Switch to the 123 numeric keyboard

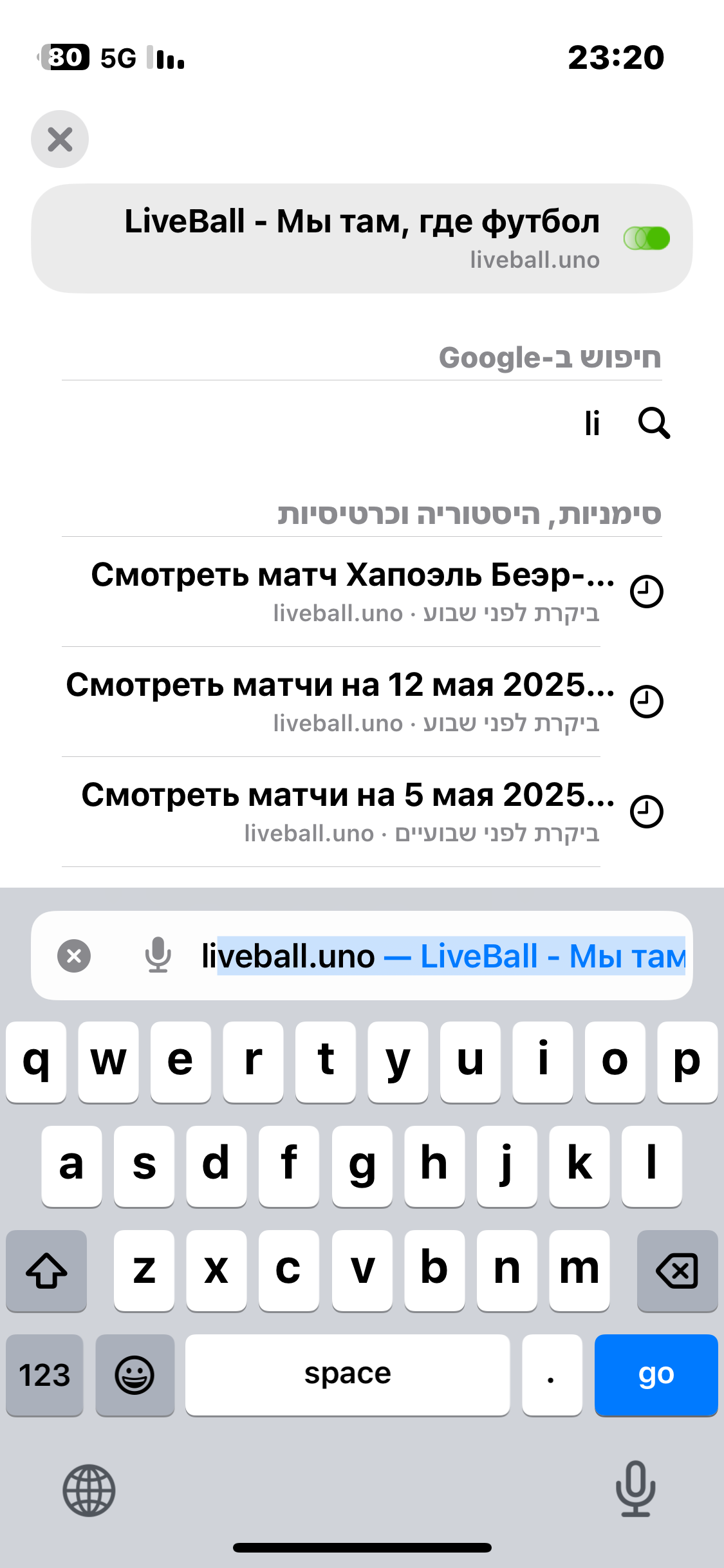(x=44, y=1374)
